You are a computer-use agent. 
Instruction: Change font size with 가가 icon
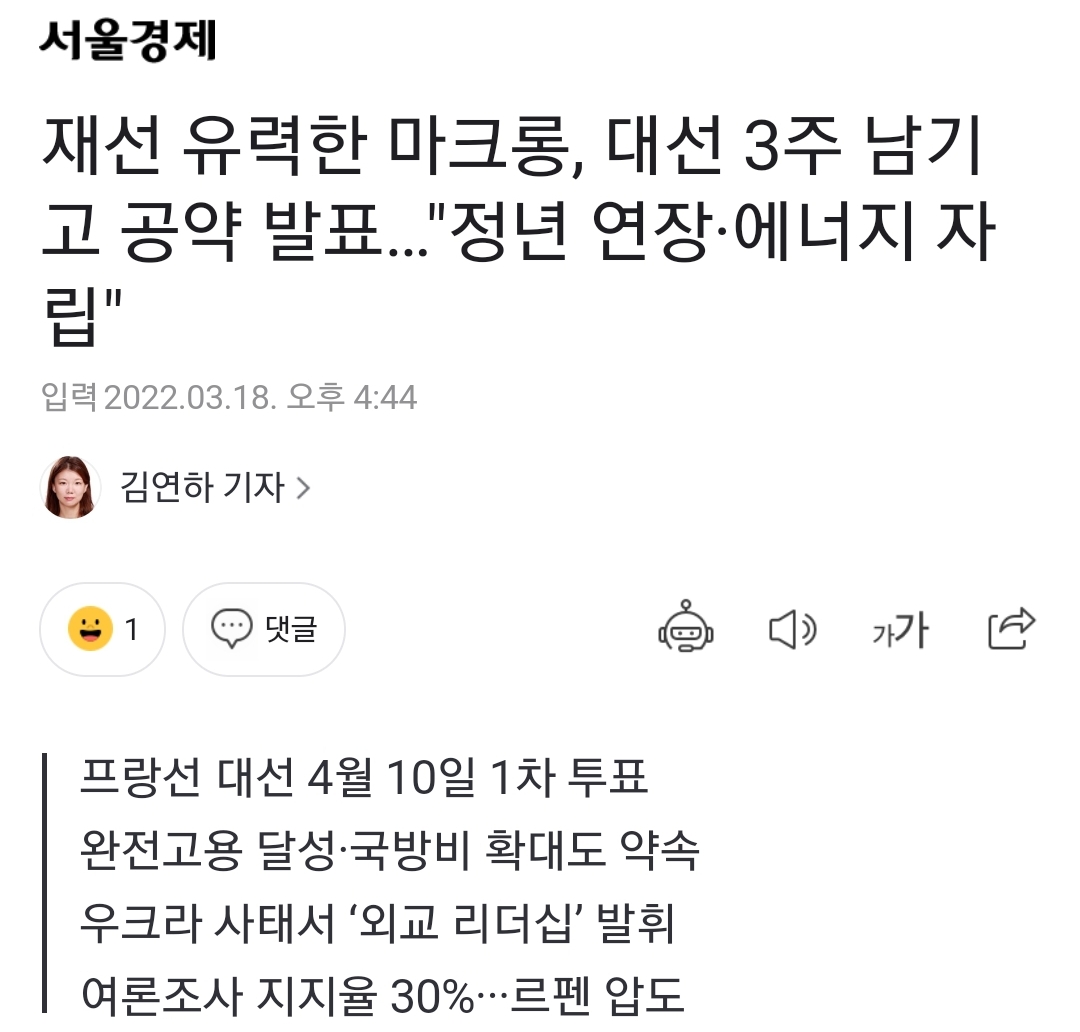[x=900, y=630]
